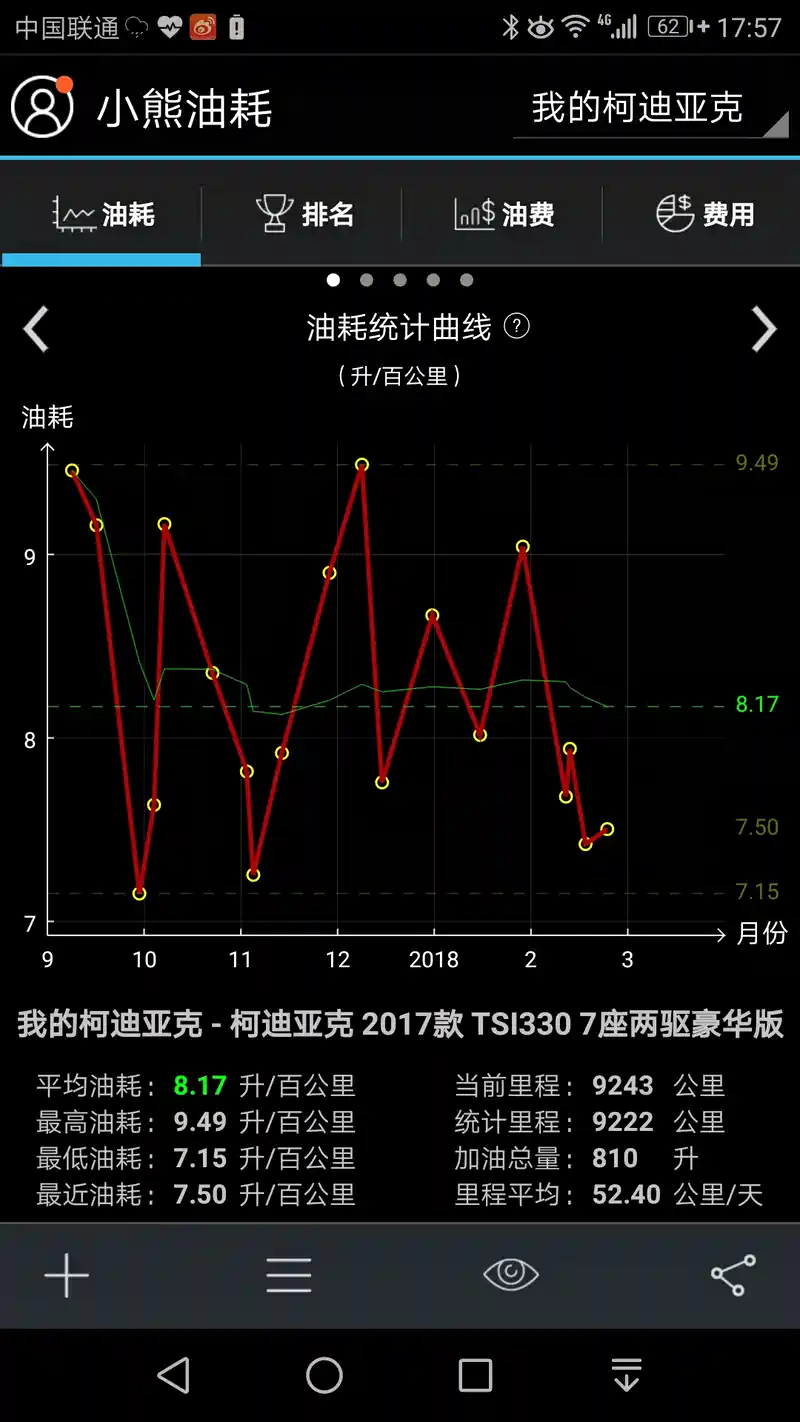This screenshot has height=1422, width=800.
Task: Switch to the 油费 tab
Action: [503, 214]
